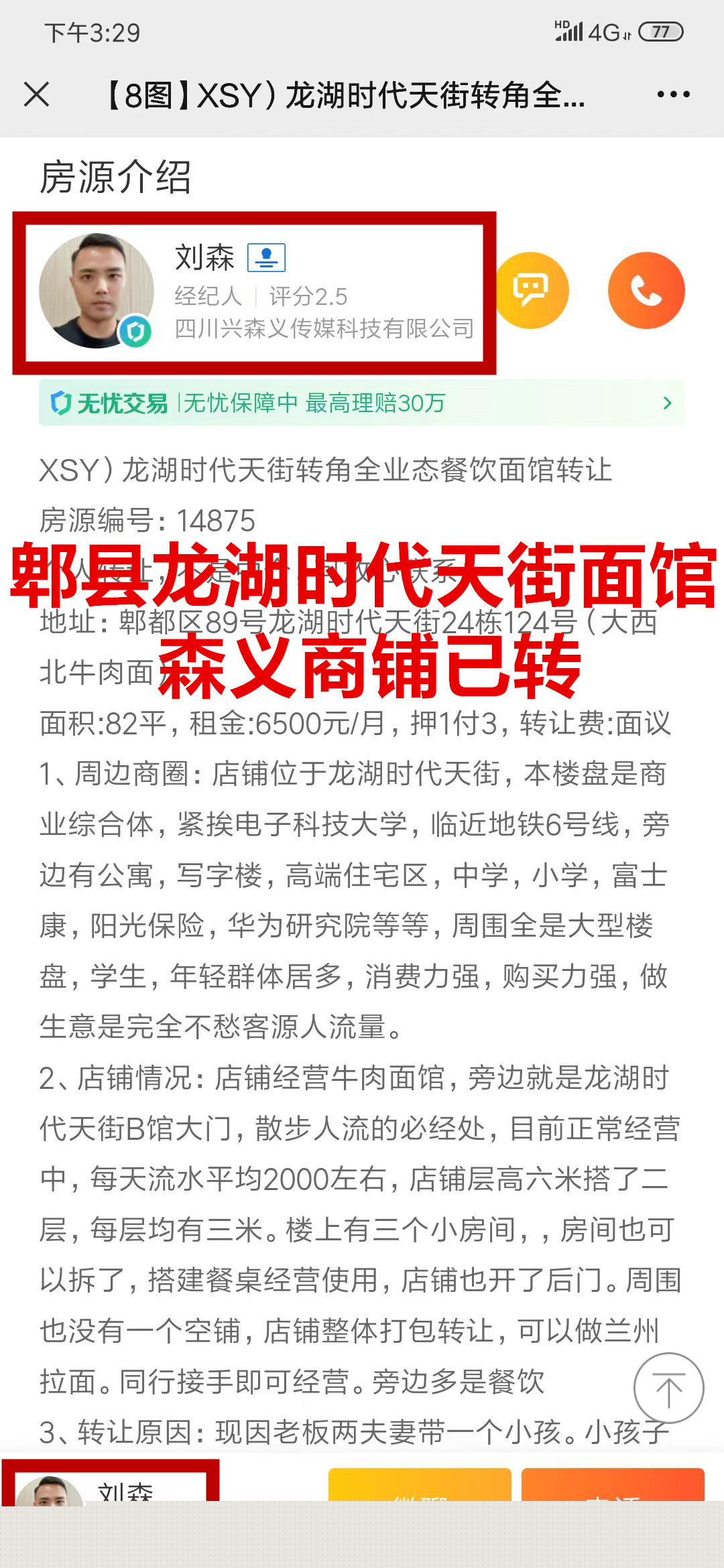Screen dimensions: 724x1568
Task: Open agent 刘森's profile card
Action: click(x=255, y=292)
